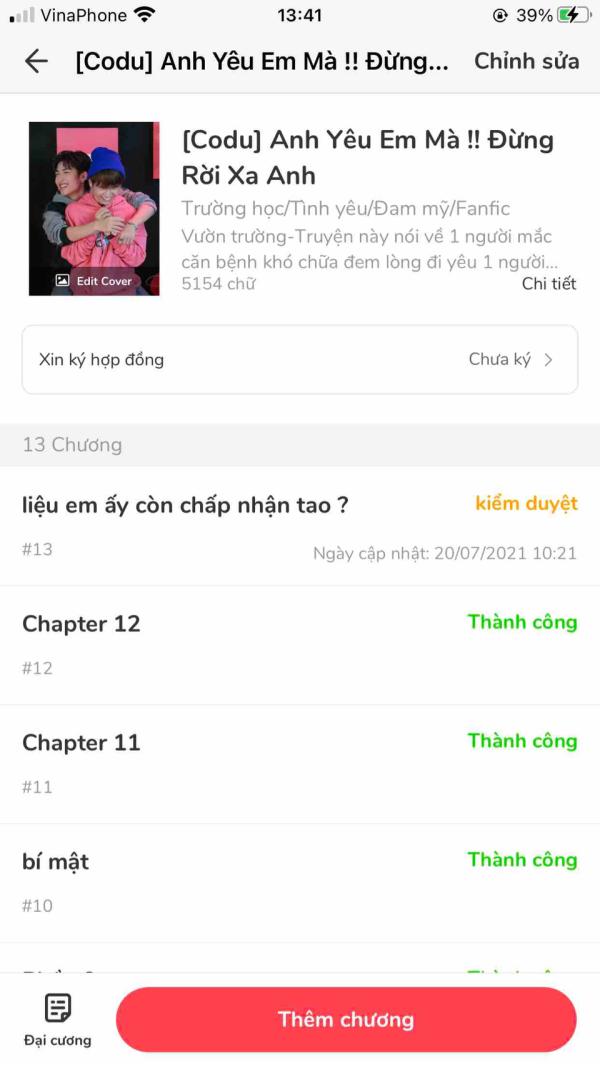Screen dimensions: 600x1067
Task: Open chapter bí mật
Action: click(x=56, y=862)
